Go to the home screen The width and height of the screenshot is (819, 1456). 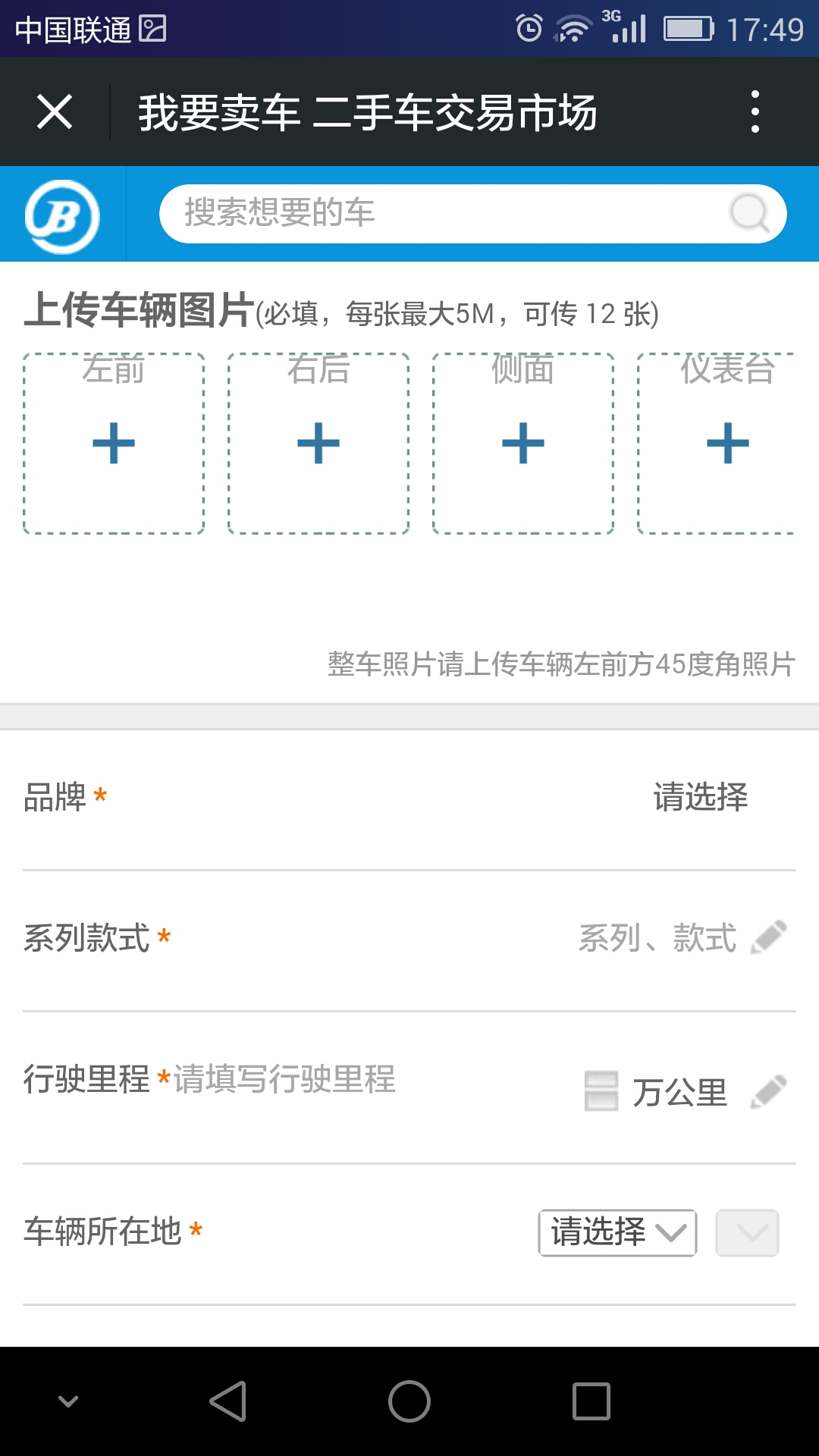(409, 1401)
